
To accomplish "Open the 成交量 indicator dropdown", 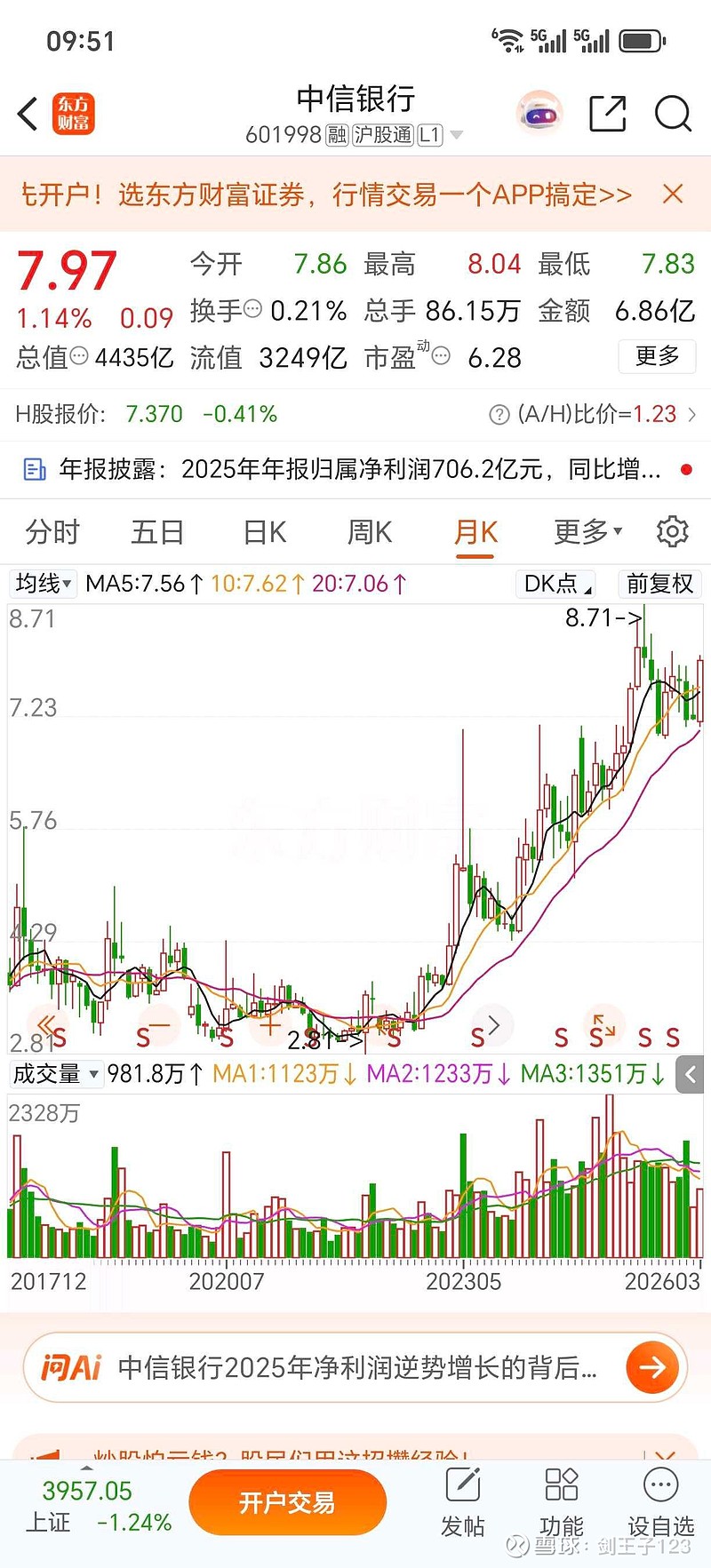I will [55, 1074].
